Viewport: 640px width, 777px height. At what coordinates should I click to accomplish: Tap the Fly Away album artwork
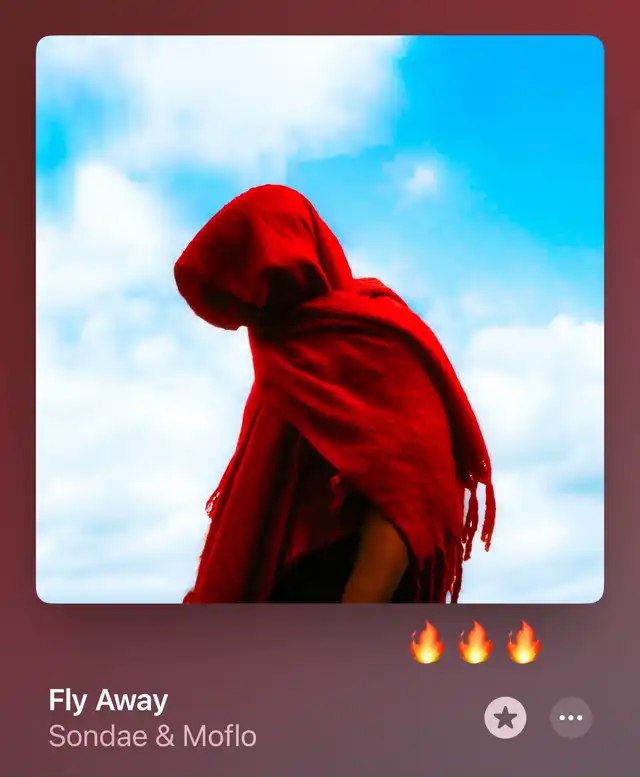click(320, 320)
